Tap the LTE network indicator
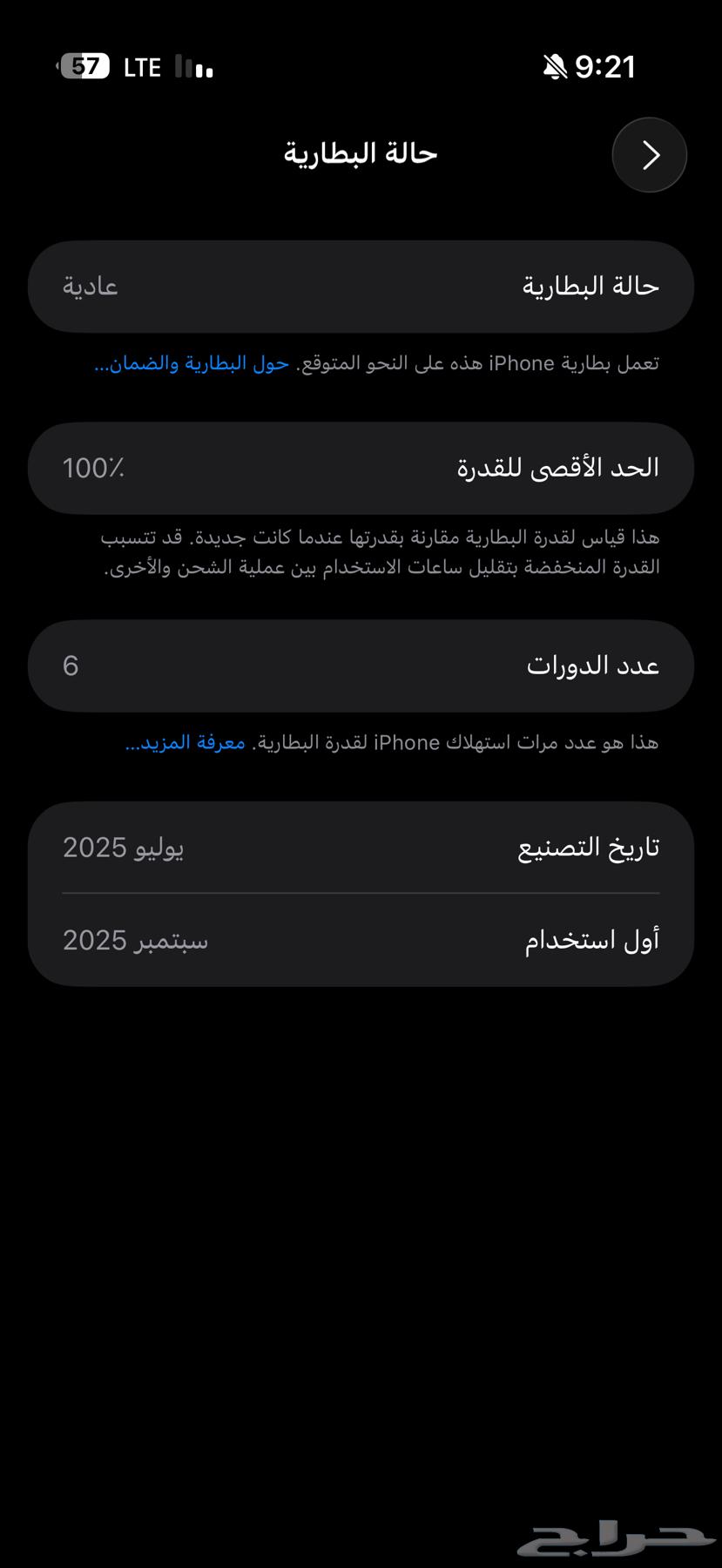 142,66
